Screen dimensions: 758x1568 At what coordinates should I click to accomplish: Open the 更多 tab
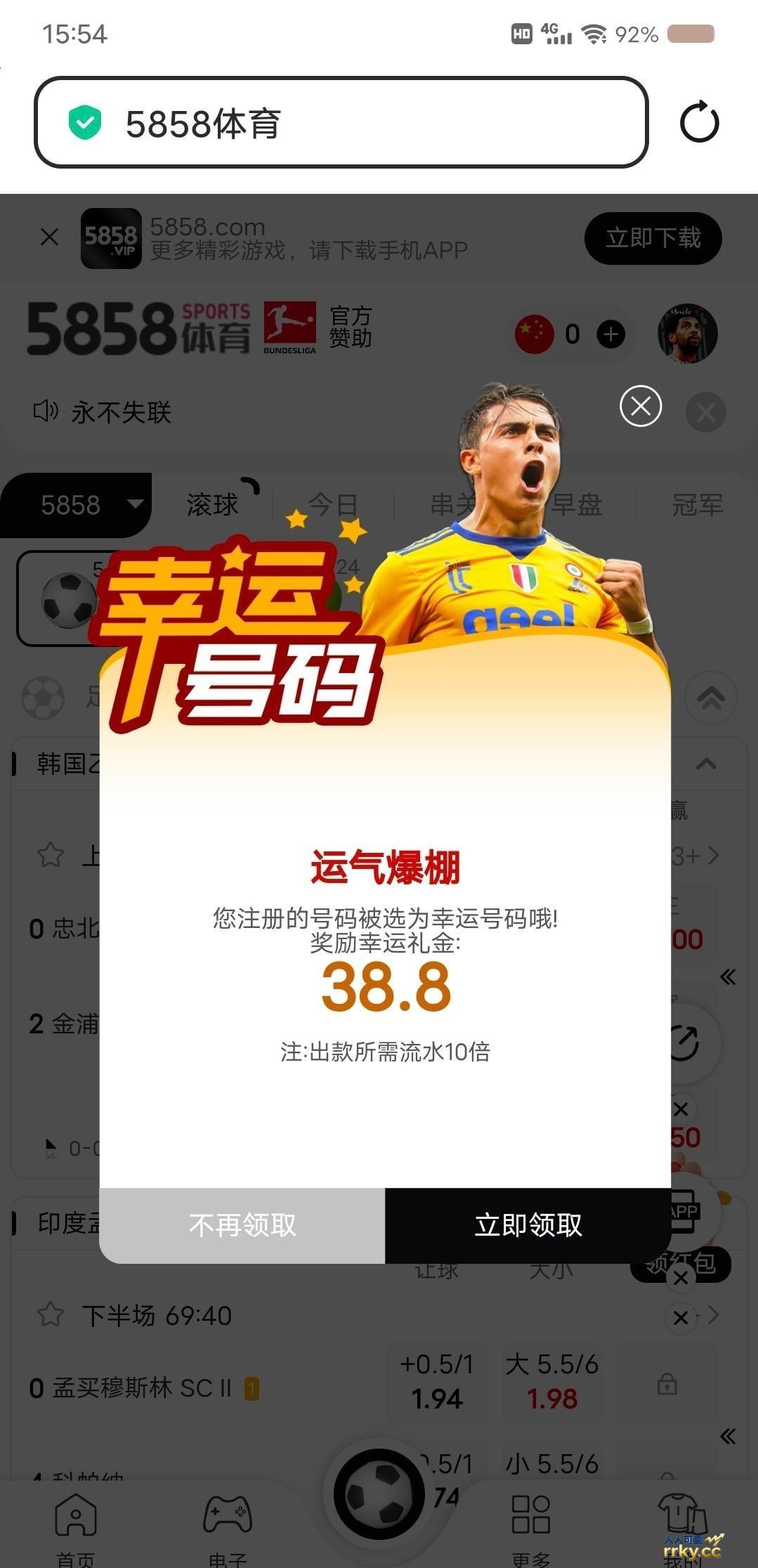point(530,1526)
